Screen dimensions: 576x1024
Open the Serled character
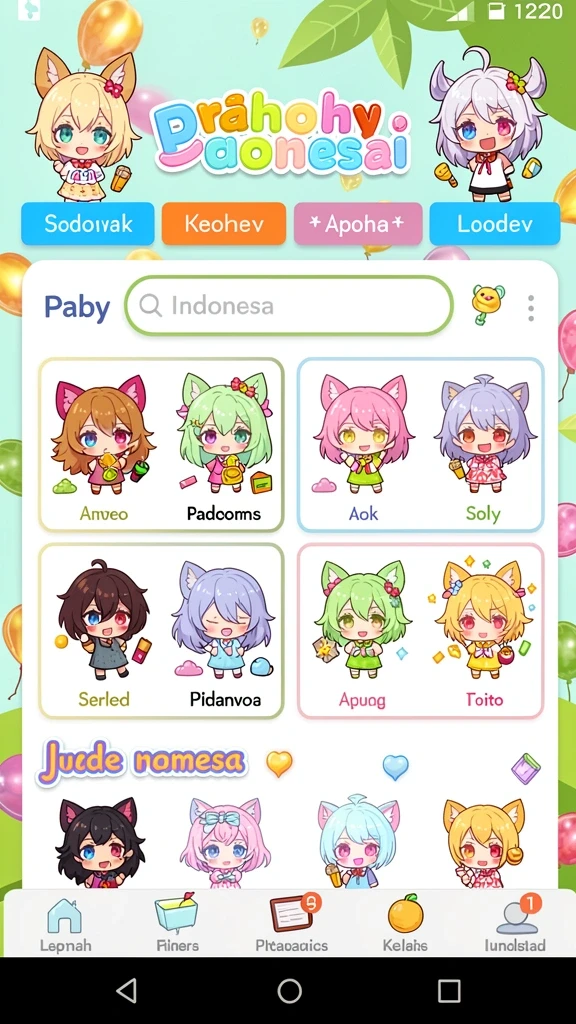point(103,632)
